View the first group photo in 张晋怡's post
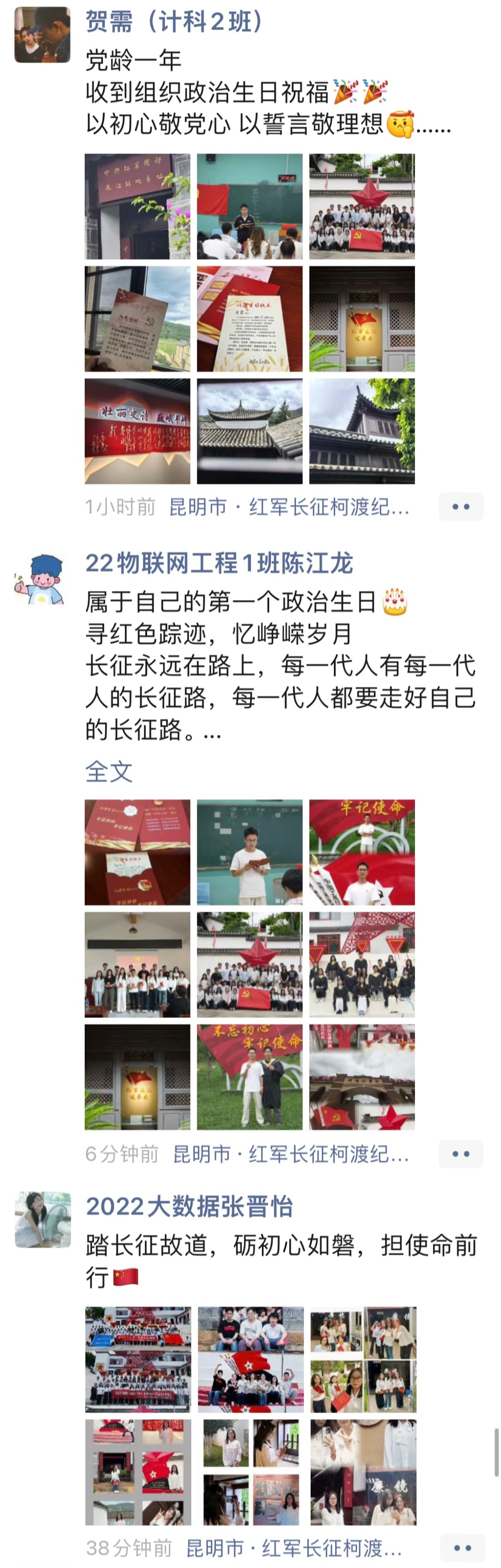Screen dimensions: 501x1568 coord(138,1359)
